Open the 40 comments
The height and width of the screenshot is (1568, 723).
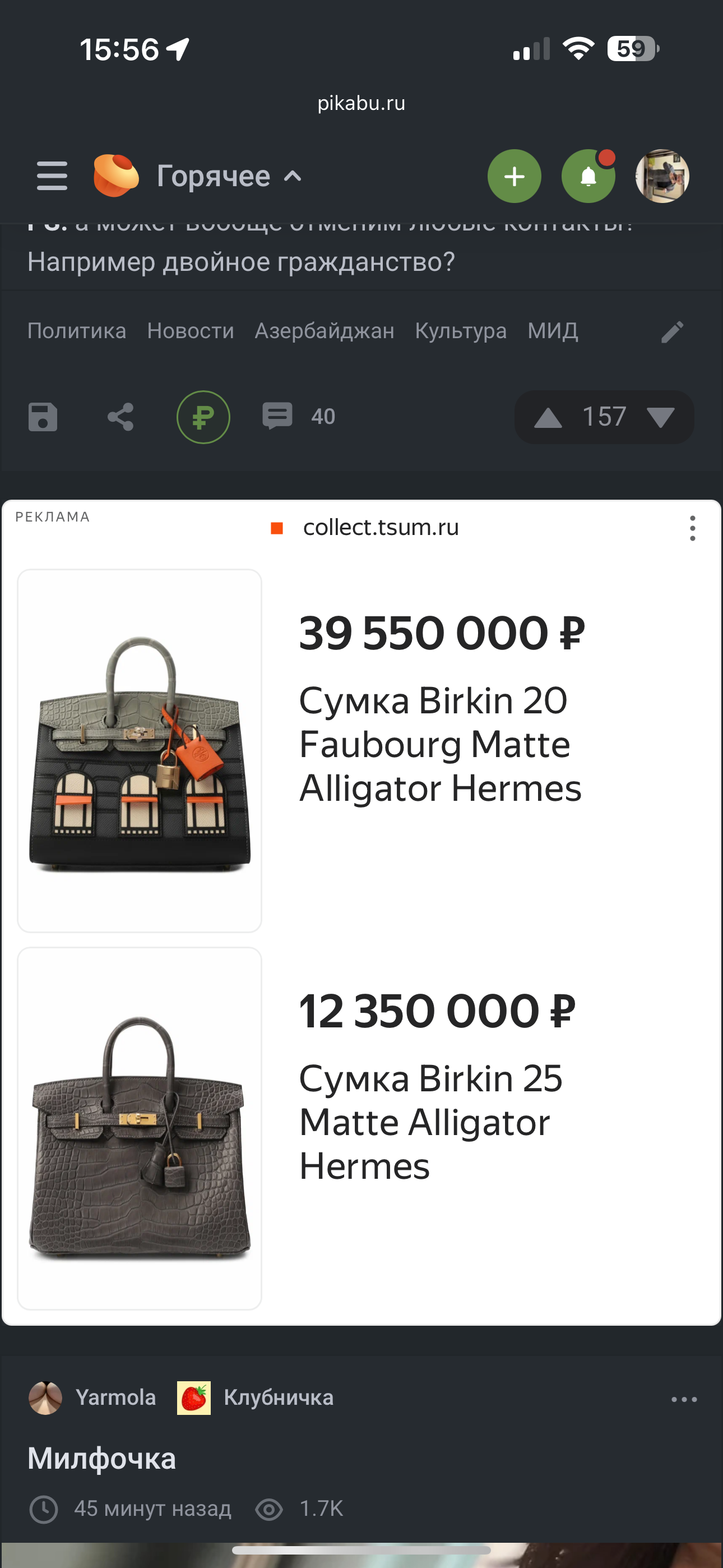click(x=298, y=416)
